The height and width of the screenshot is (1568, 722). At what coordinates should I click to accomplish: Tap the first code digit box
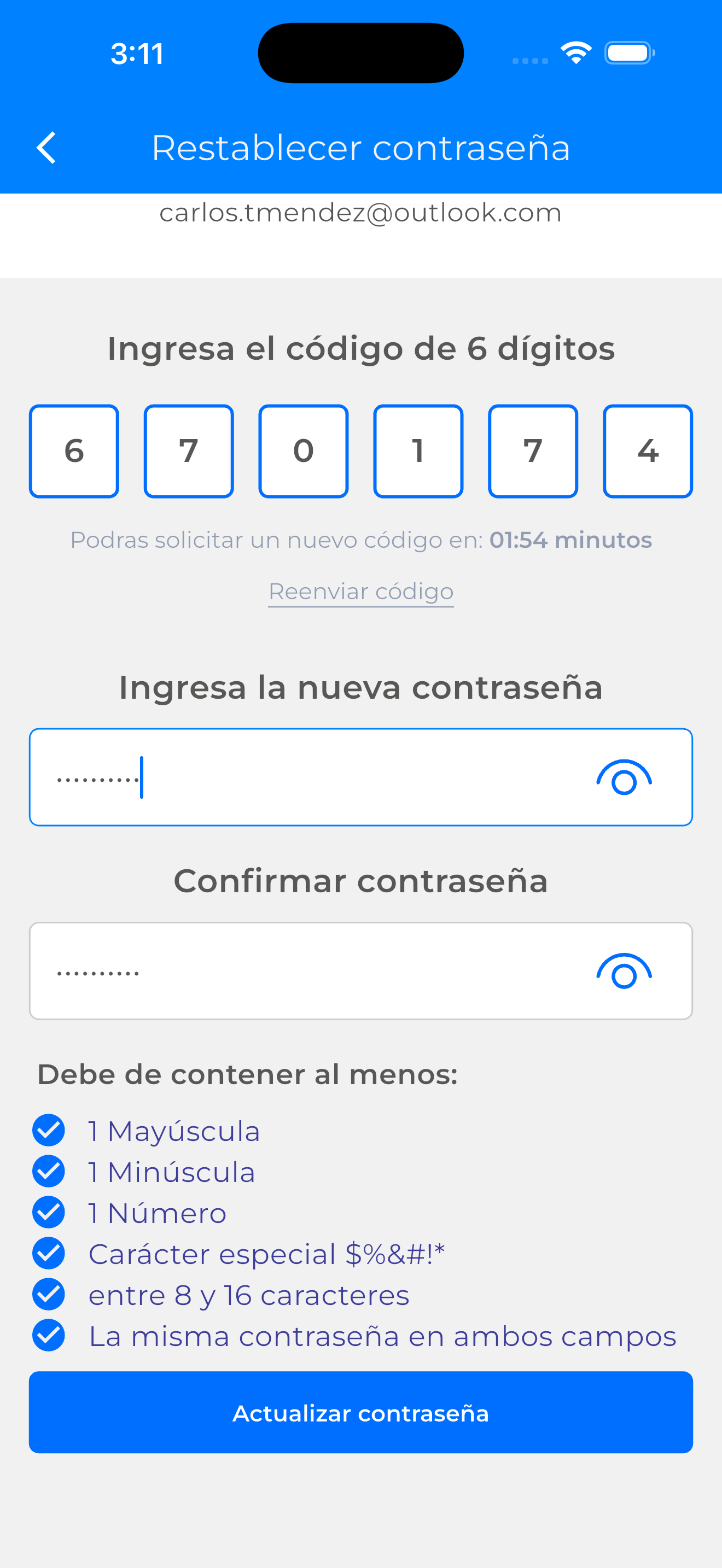point(74,451)
